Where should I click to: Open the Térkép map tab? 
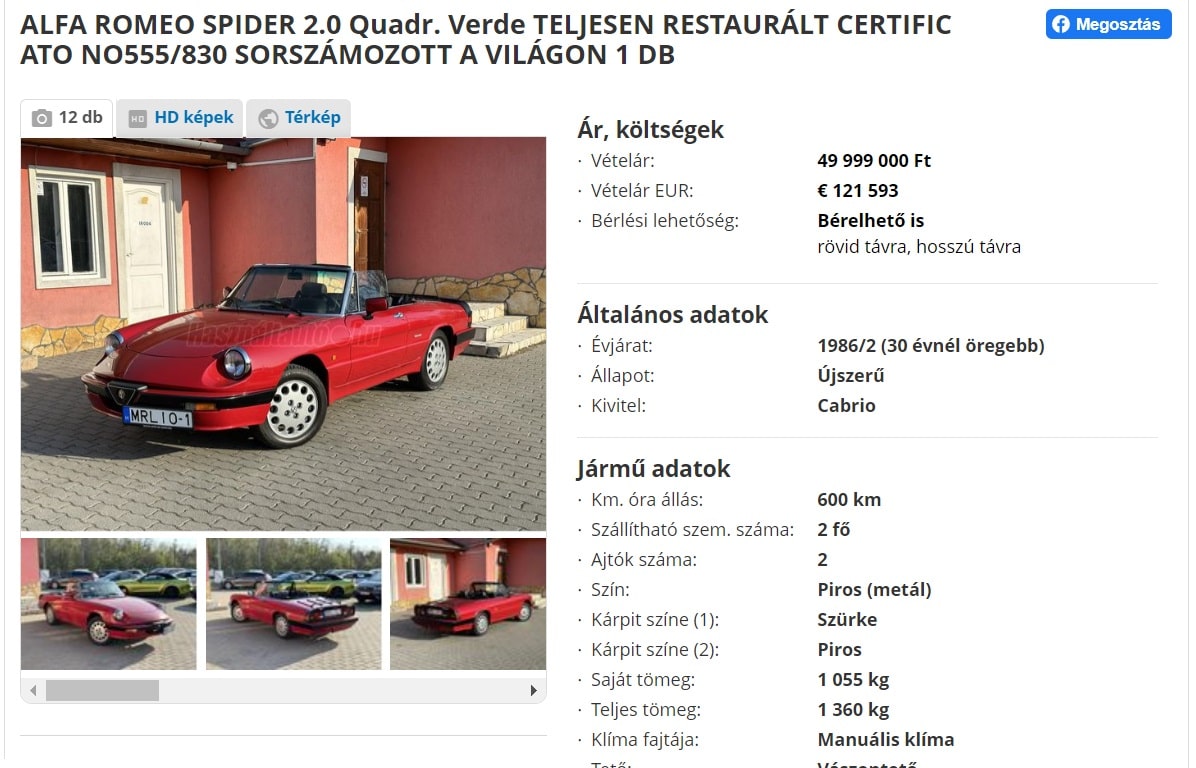point(298,118)
